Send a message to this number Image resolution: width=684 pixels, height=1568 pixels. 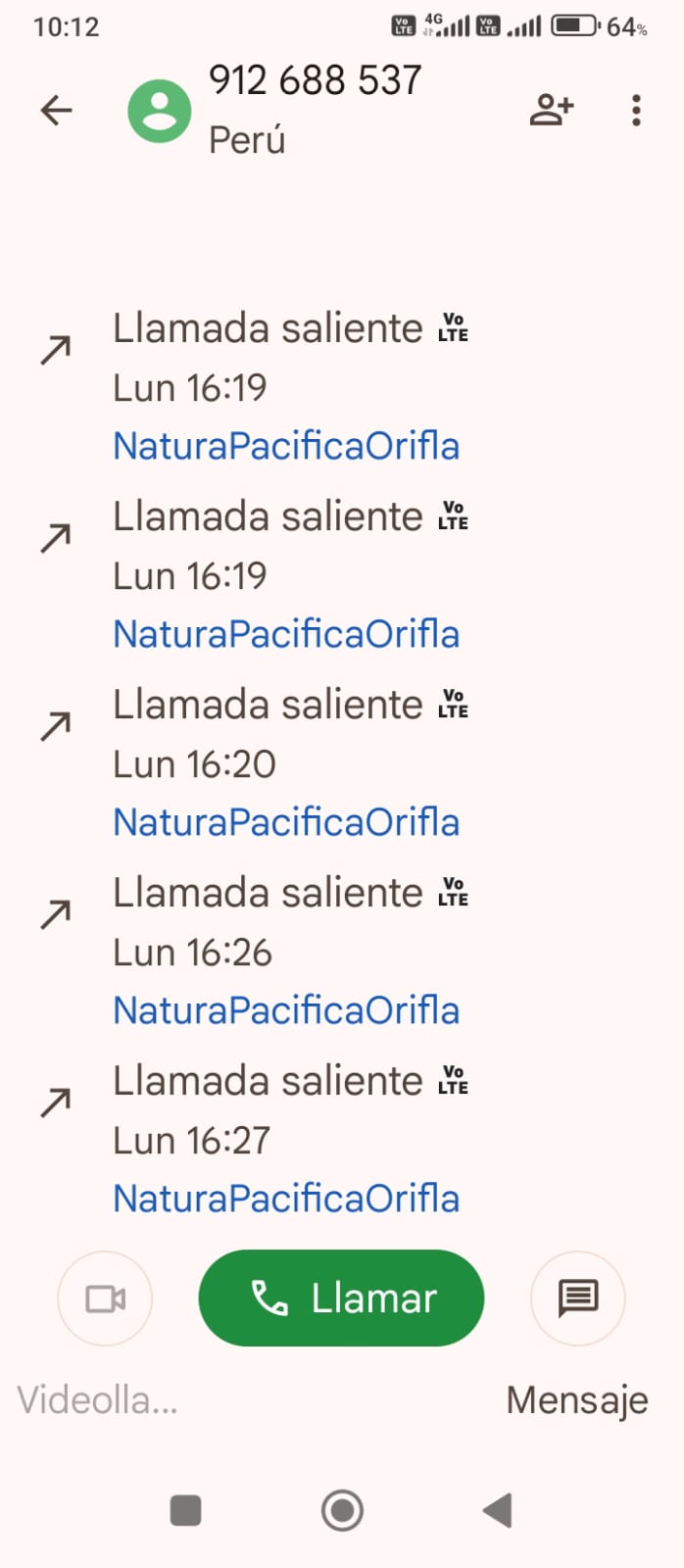point(577,1298)
